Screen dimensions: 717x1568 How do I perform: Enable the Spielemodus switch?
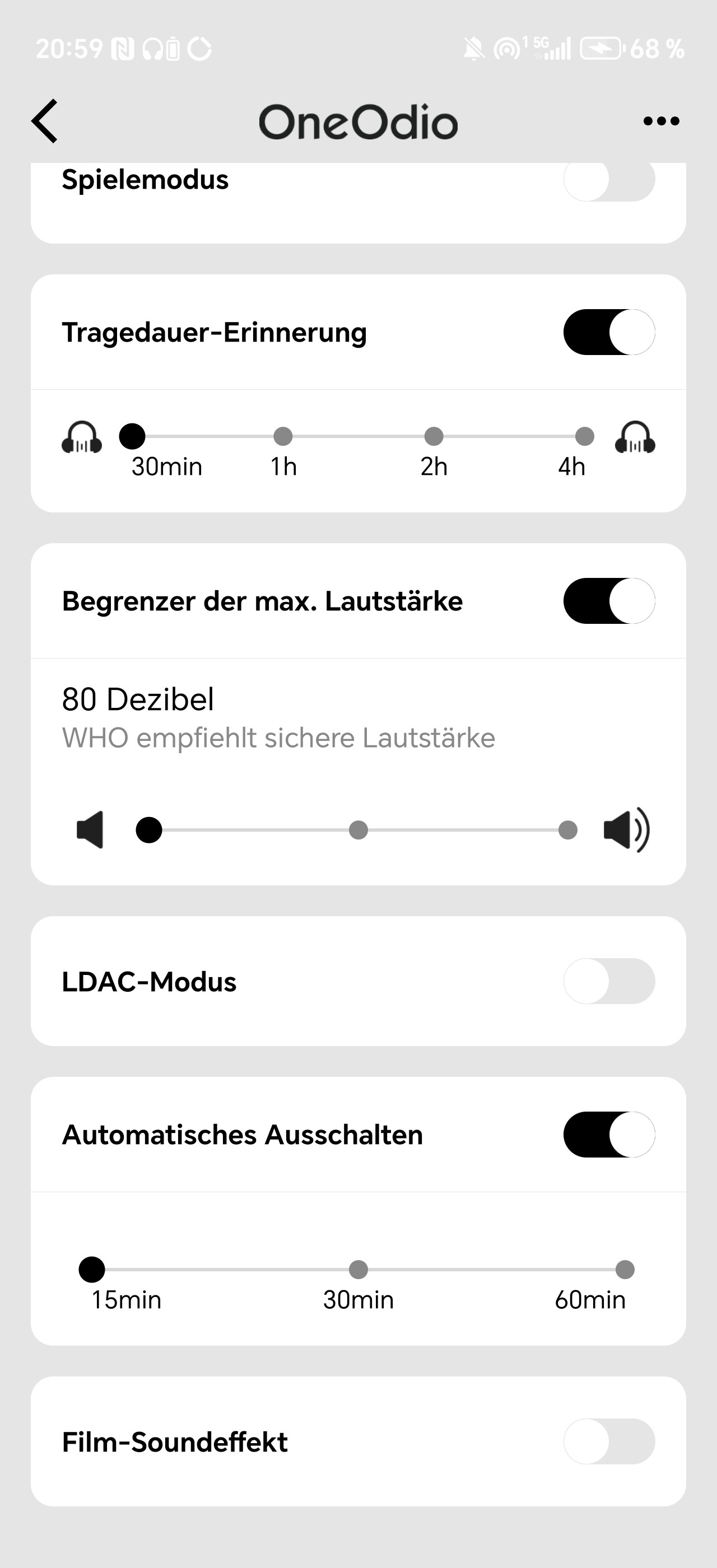(x=609, y=180)
